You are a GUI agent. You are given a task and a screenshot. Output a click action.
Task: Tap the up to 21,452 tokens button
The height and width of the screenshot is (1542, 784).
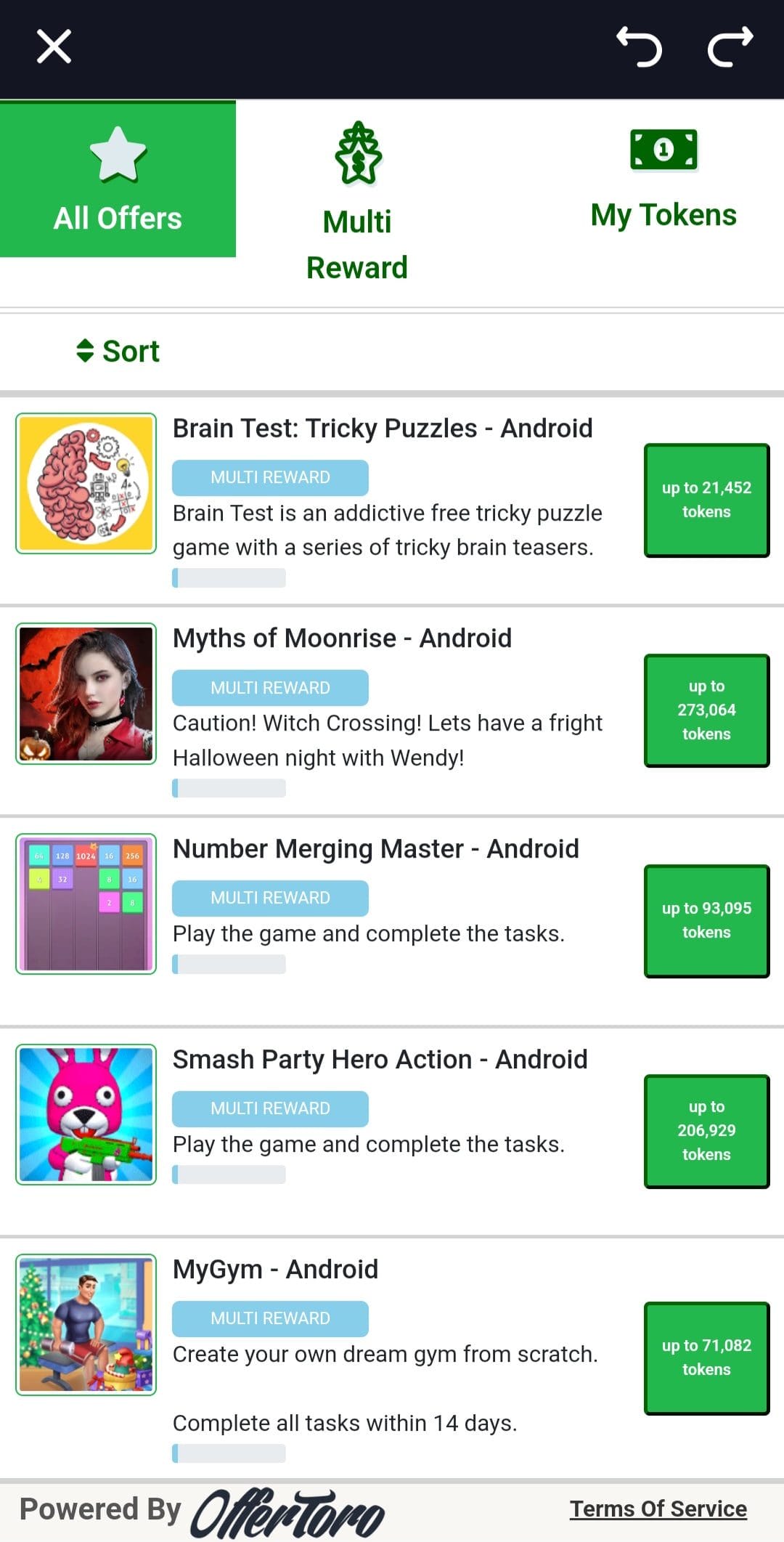pos(706,500)
